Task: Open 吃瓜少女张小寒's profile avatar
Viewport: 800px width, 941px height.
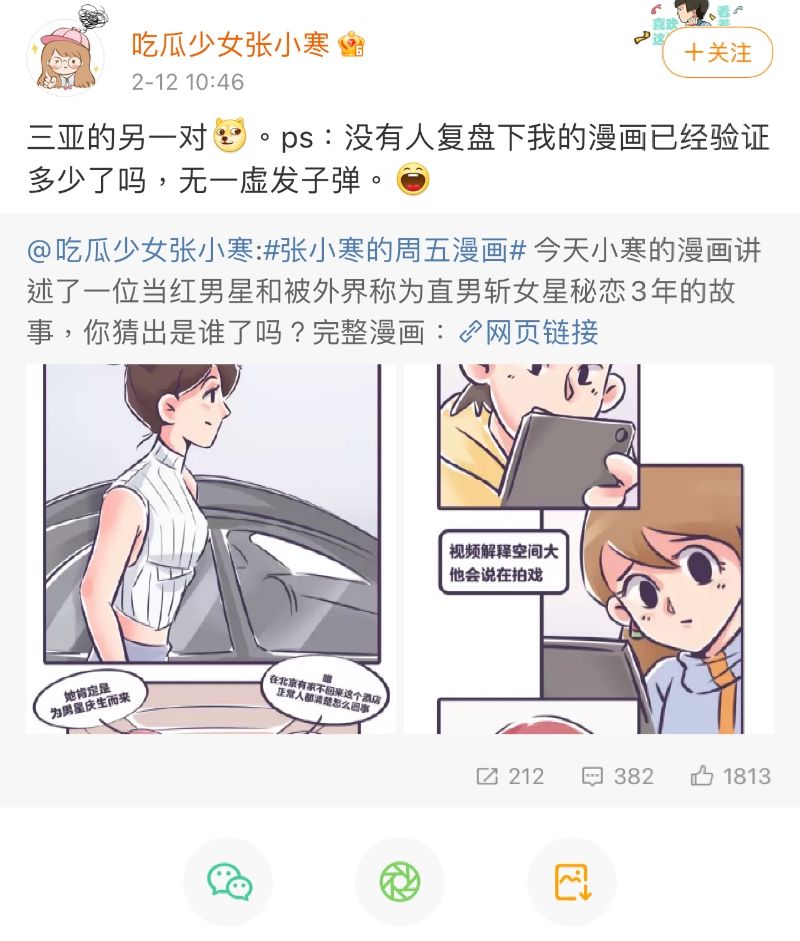Action: point(64,55)
